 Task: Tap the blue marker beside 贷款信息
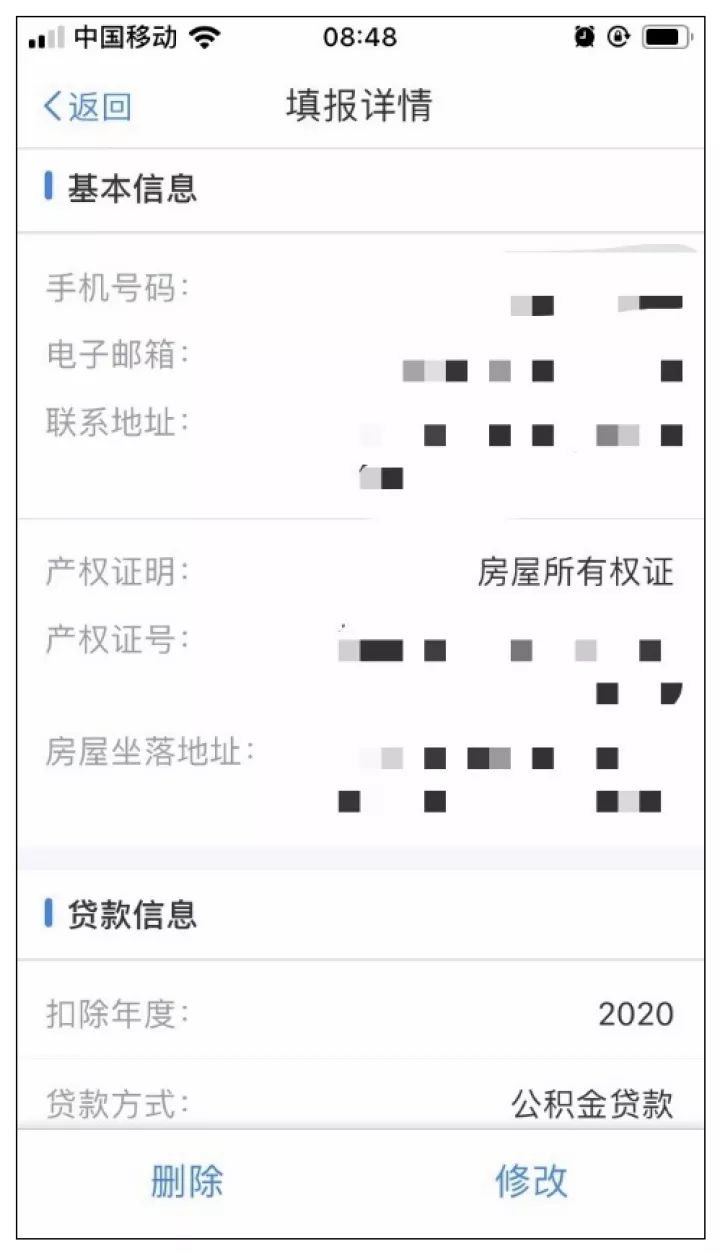click(47, 912)
